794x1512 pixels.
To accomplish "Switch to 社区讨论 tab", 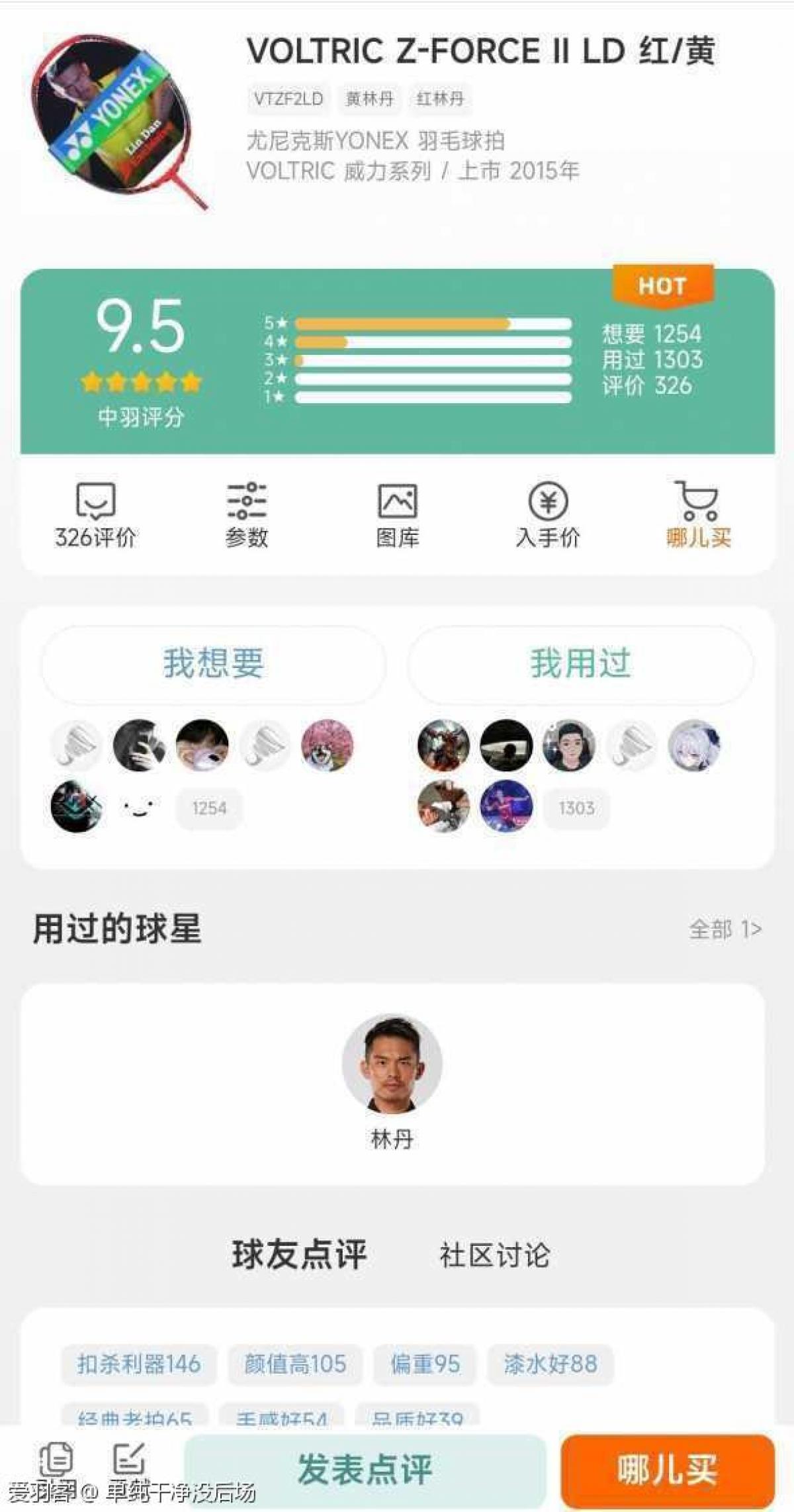I will pos(494,1255).
